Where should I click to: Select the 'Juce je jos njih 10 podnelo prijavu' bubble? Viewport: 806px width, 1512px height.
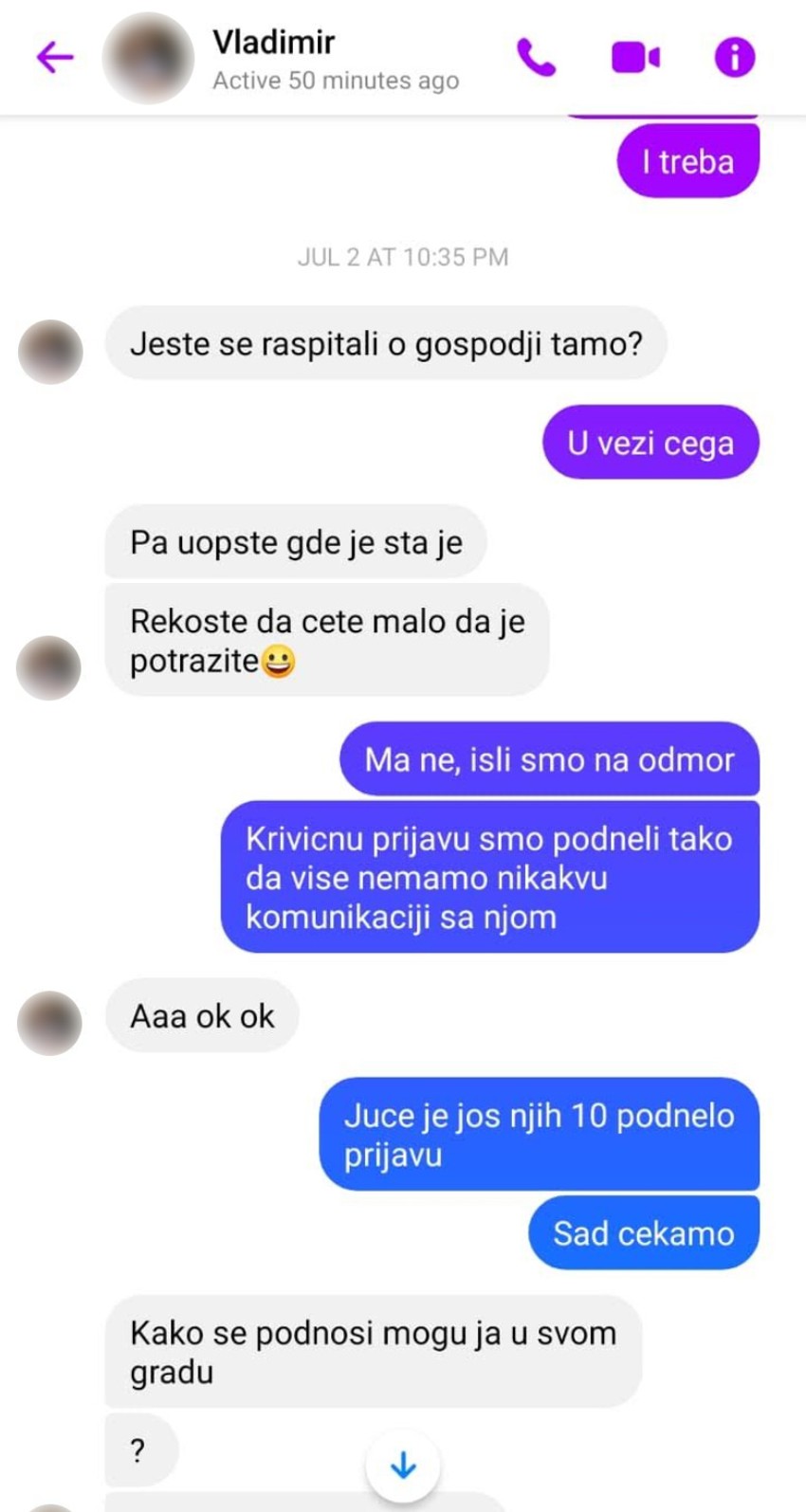[x=540, y=1134]
